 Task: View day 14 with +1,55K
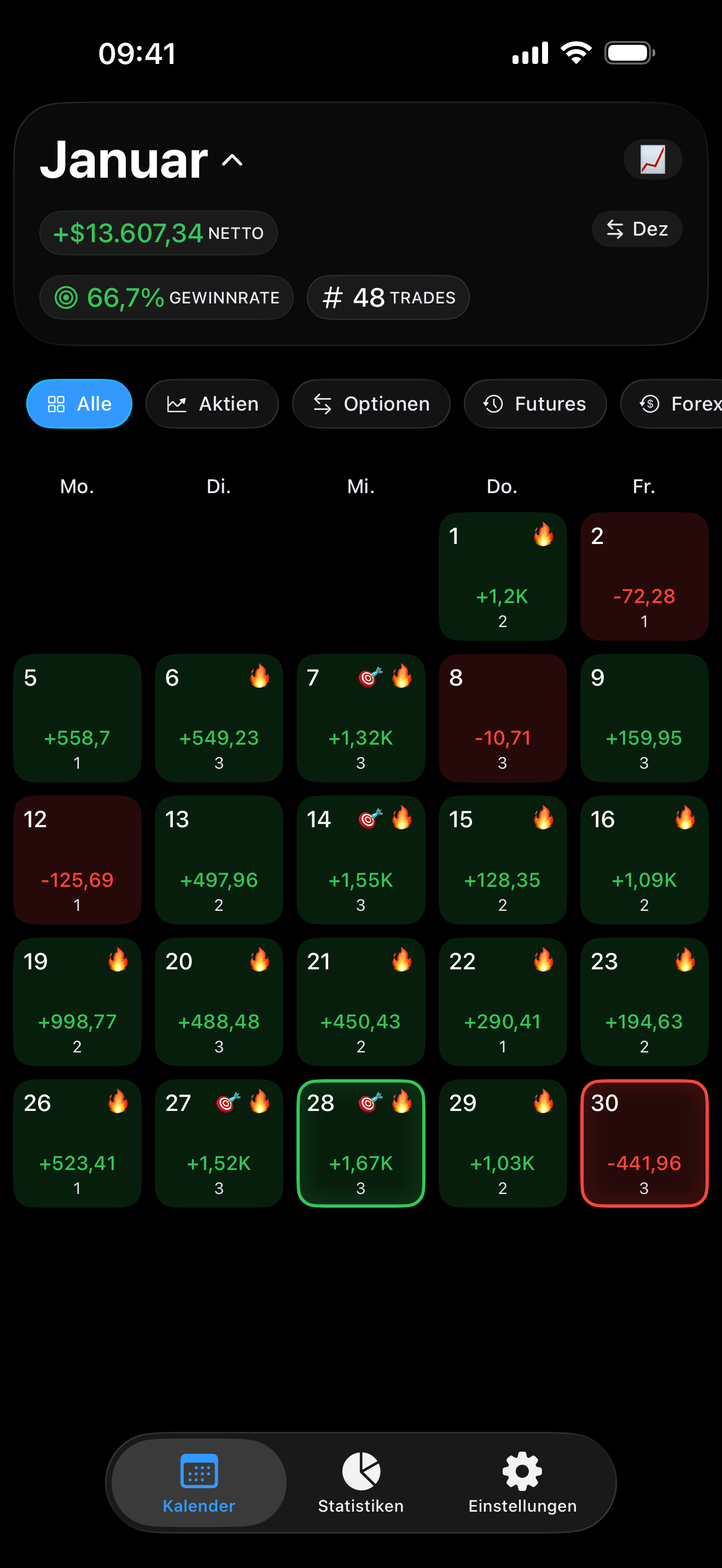360,859
